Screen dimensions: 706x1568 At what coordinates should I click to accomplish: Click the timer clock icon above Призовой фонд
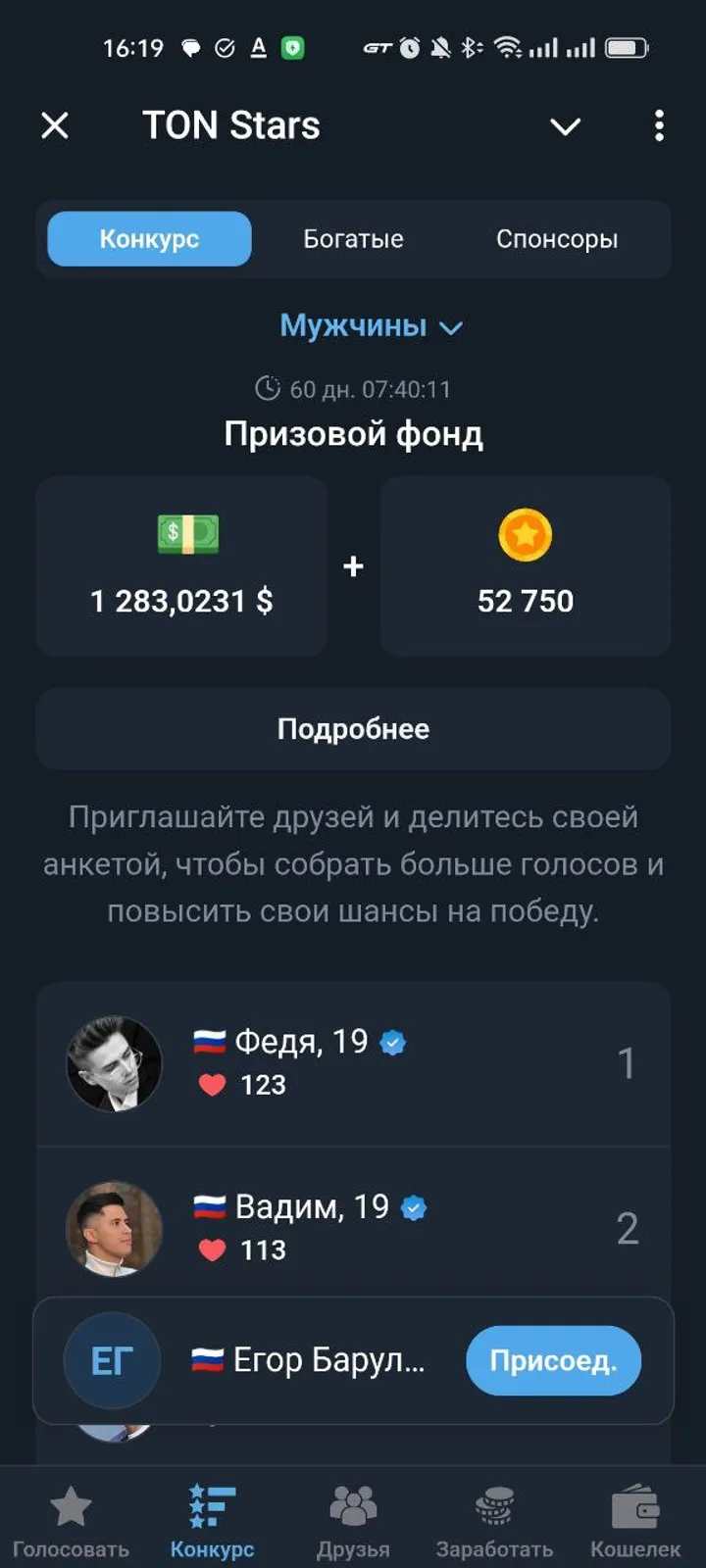tap(271, 389)
